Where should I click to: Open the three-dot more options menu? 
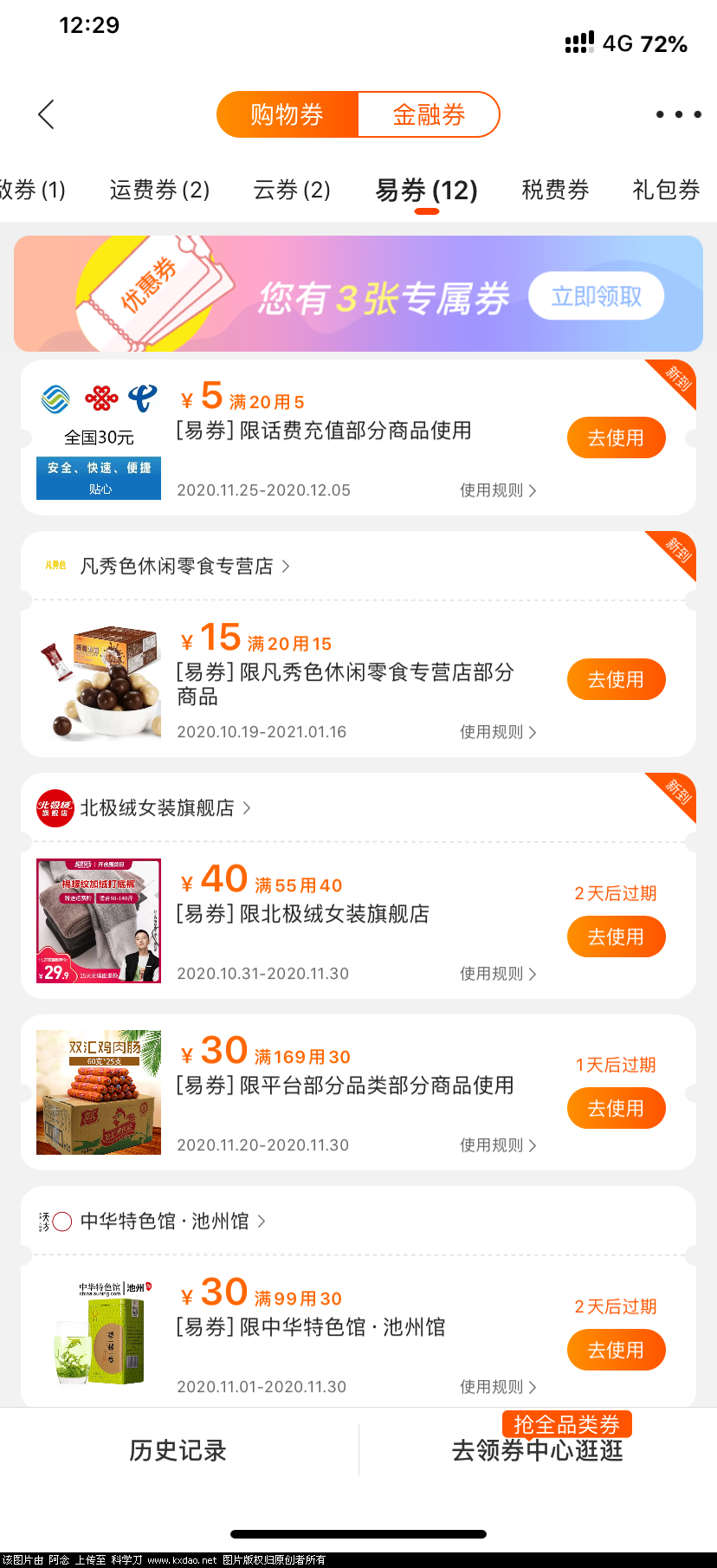[678, 113]
